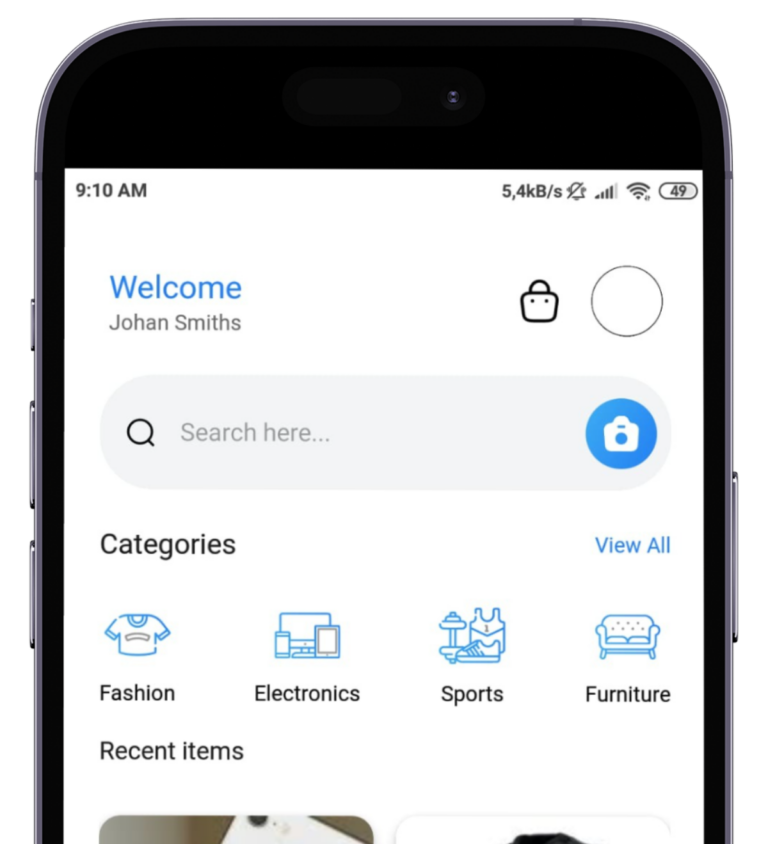768x844 pixels.
Task: Choose the Furniture category
Action: click(627, 653)
